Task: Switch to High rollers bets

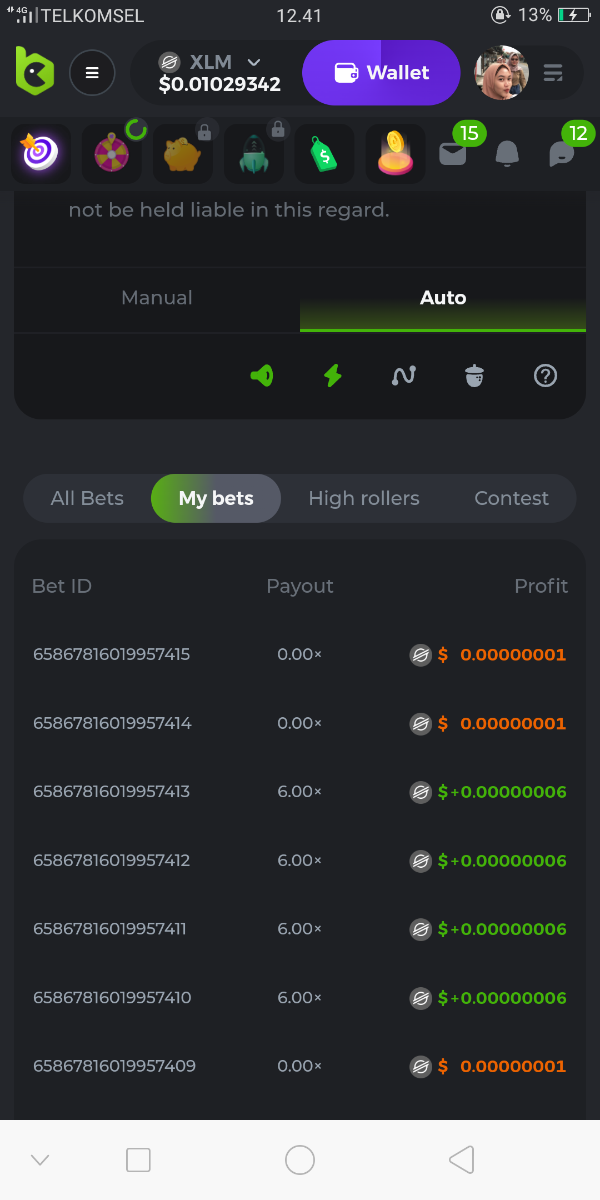Action: (364, 498)
